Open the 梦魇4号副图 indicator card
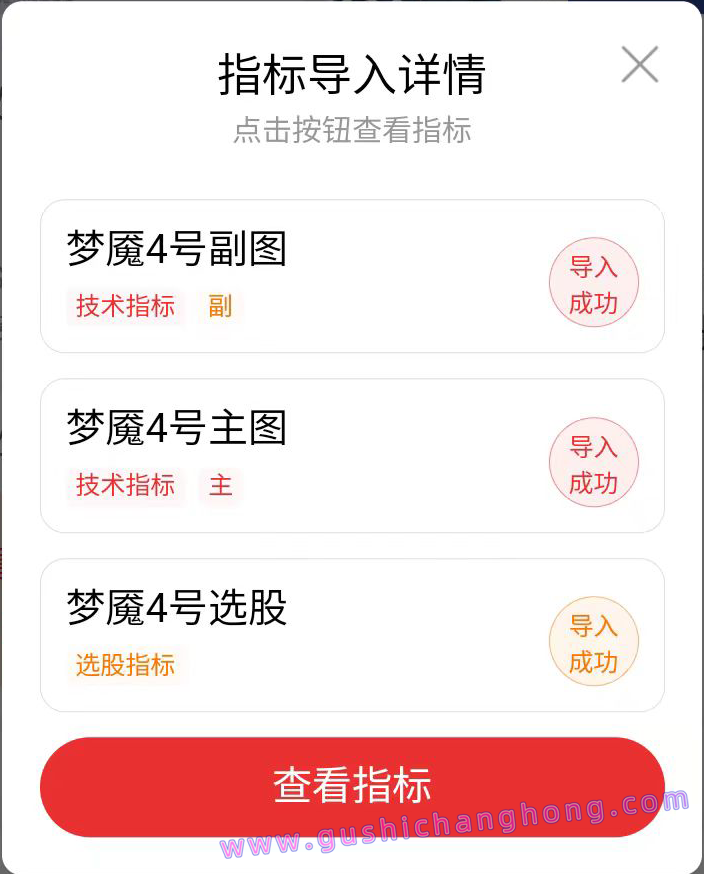 coord(300,276)
